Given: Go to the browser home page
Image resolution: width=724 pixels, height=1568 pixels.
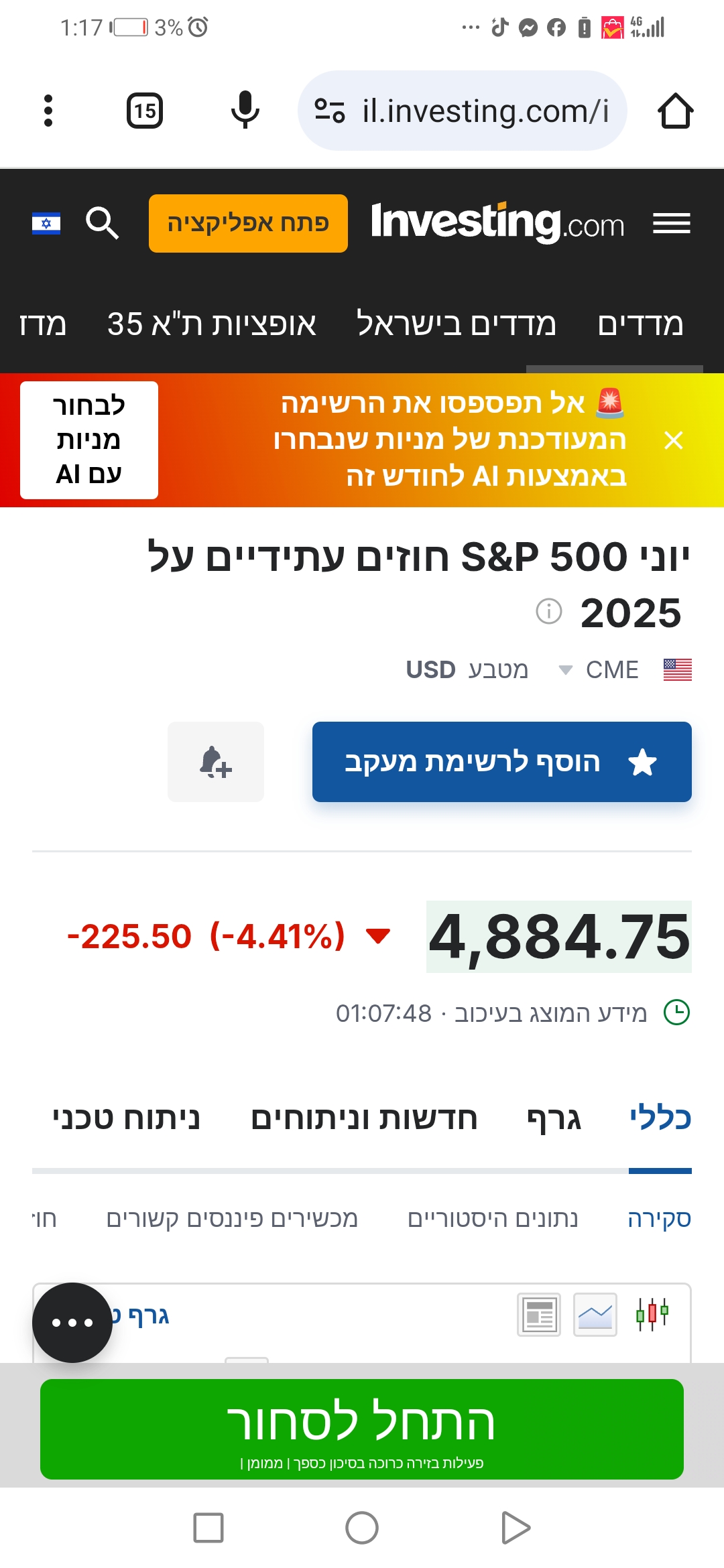Looking at the screenshot, I should pos(675,111).
